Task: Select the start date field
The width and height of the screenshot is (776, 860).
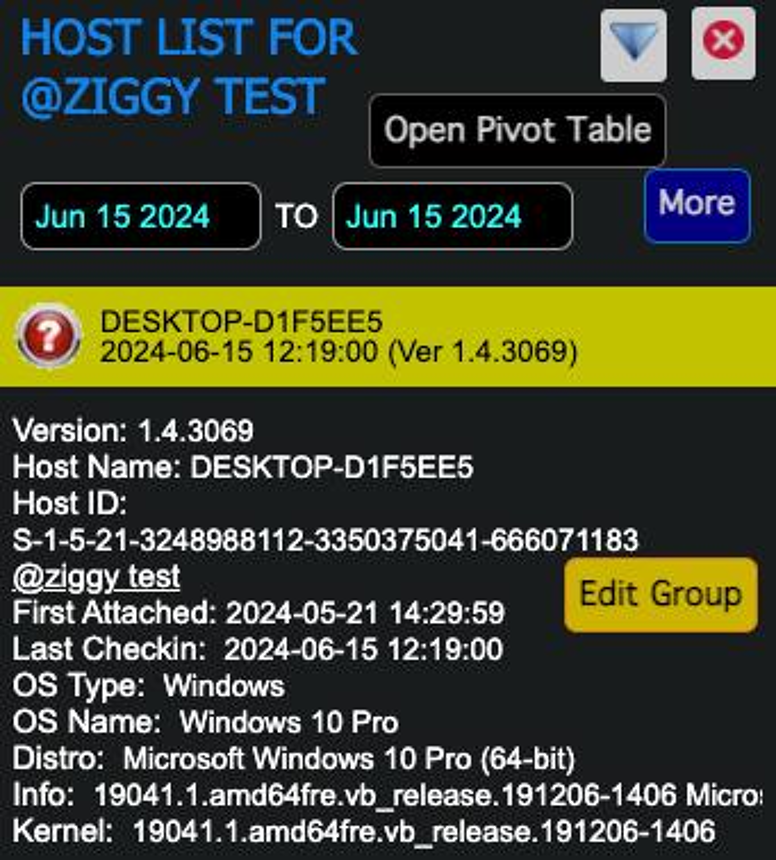Action: 140,216
